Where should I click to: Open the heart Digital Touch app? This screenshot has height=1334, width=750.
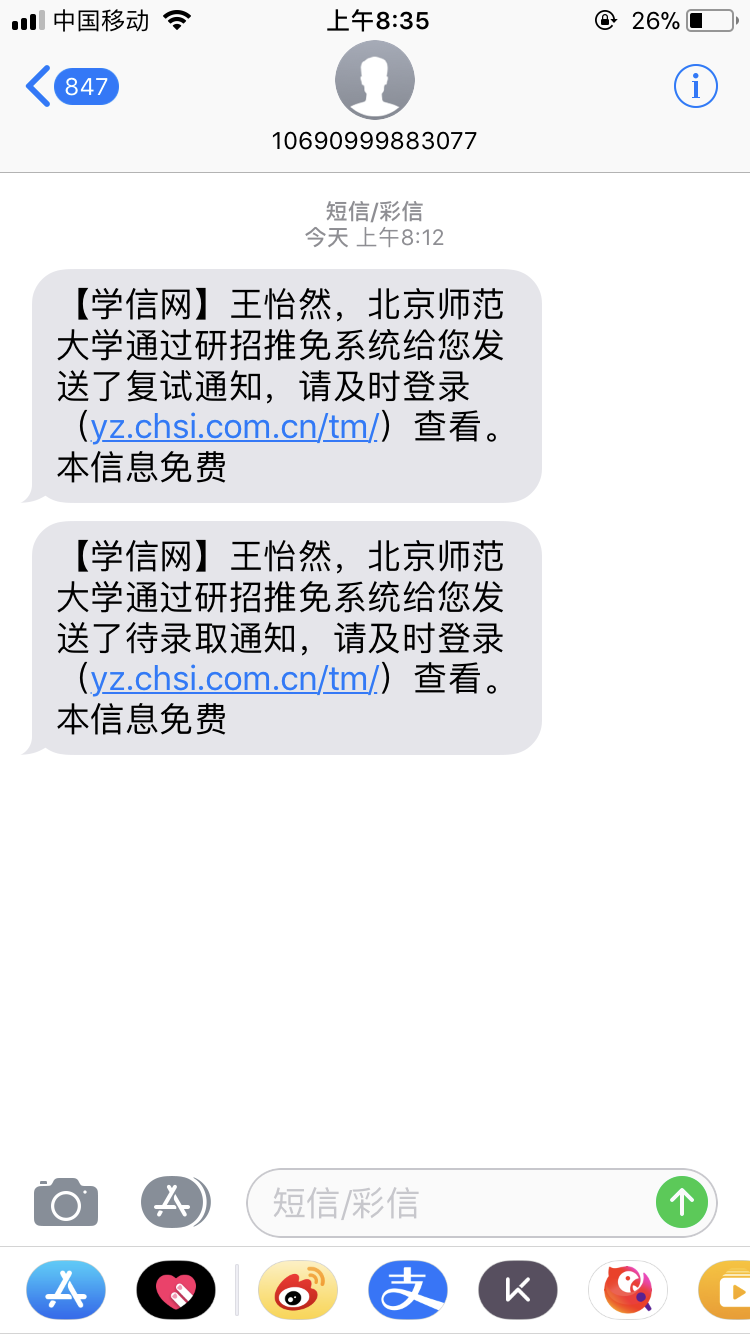(x=176, y=1291)
